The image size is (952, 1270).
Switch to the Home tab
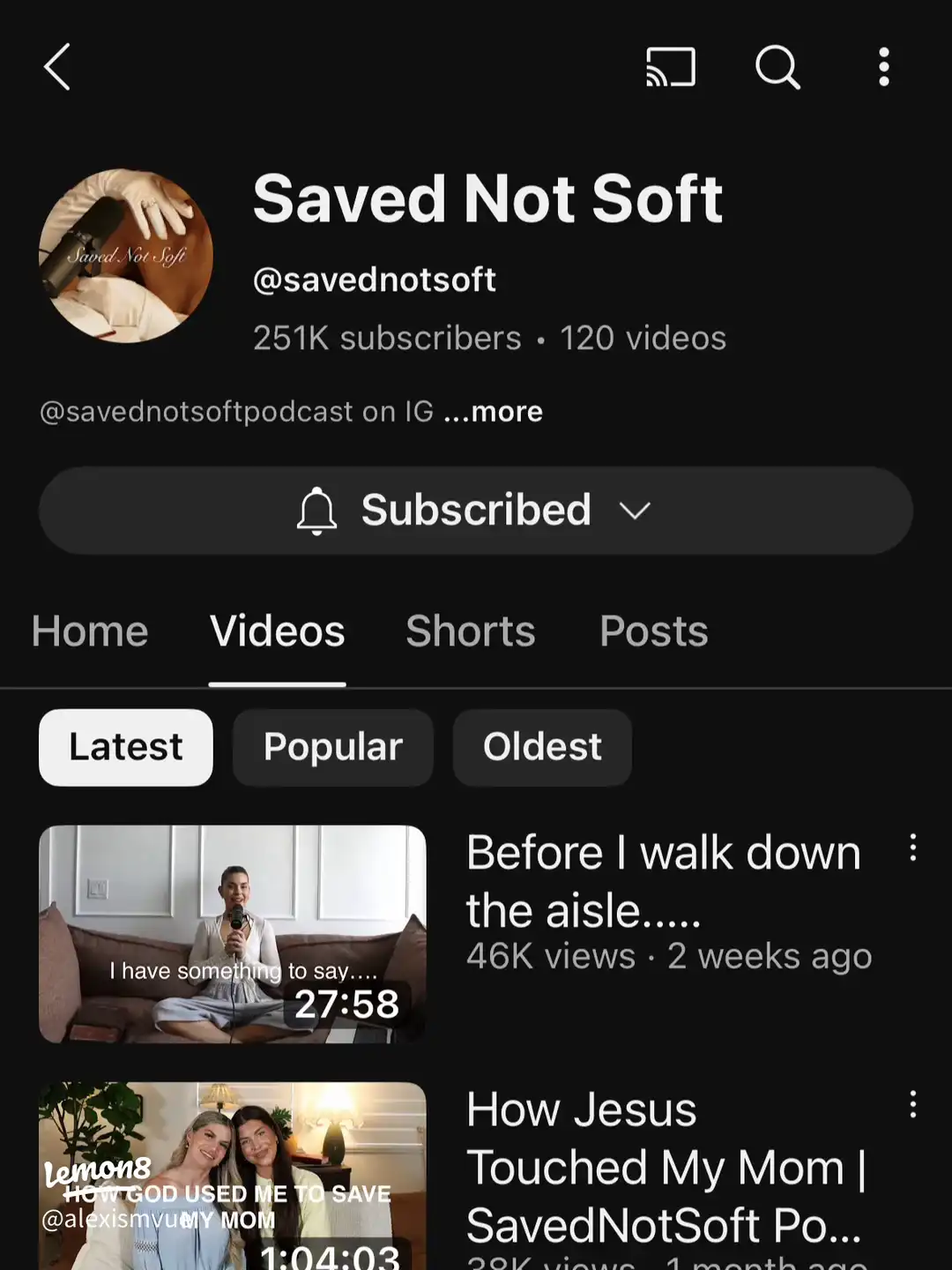90,631
